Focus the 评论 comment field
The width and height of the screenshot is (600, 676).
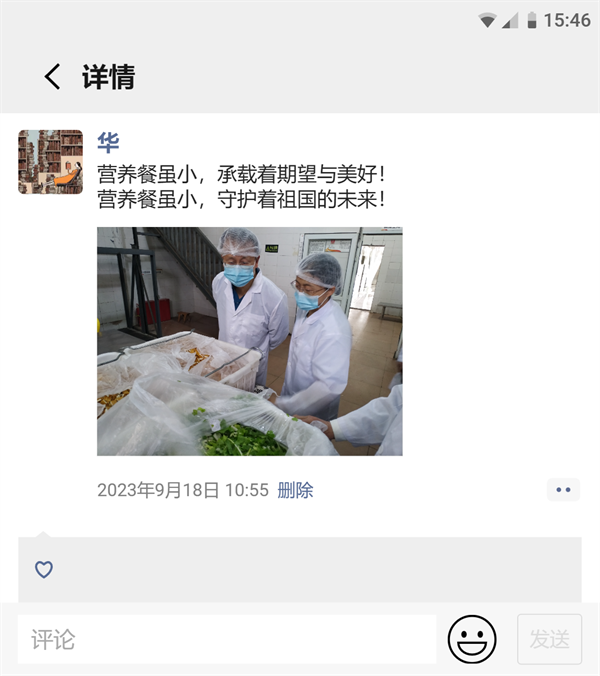227,639
